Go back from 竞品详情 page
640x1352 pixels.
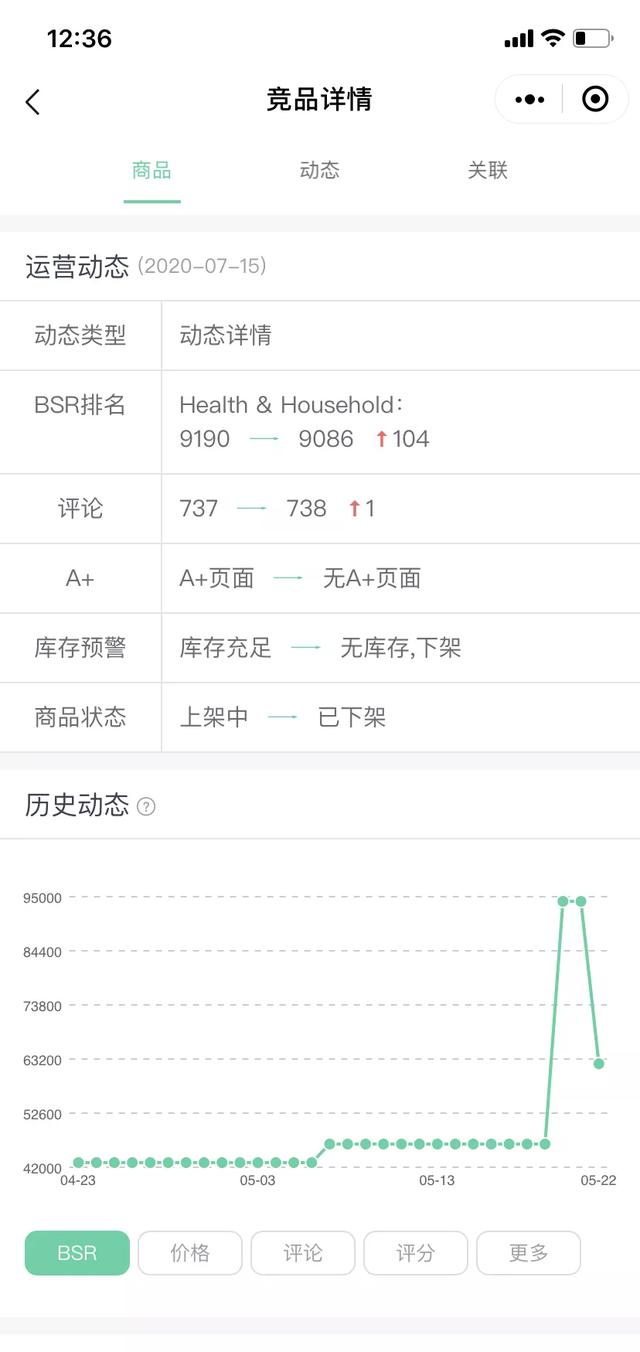tap(33, 101)
